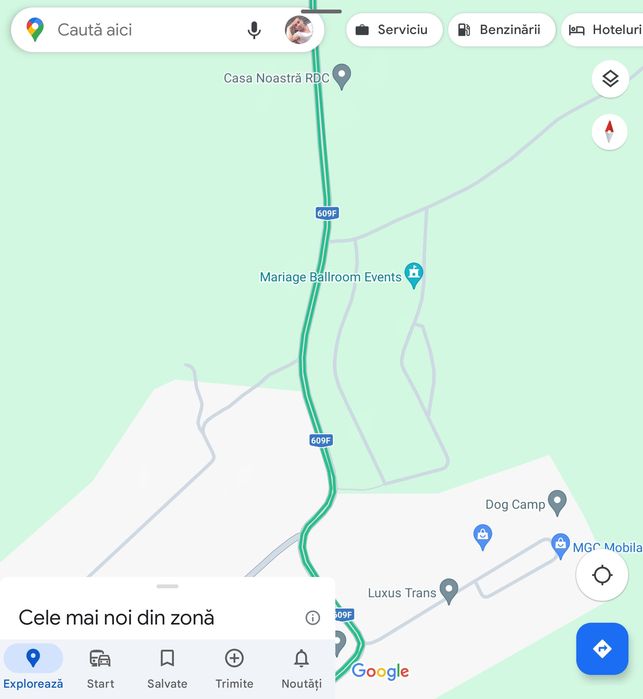
Task: Filter map by Benzinării
Action: coord(499,30)
